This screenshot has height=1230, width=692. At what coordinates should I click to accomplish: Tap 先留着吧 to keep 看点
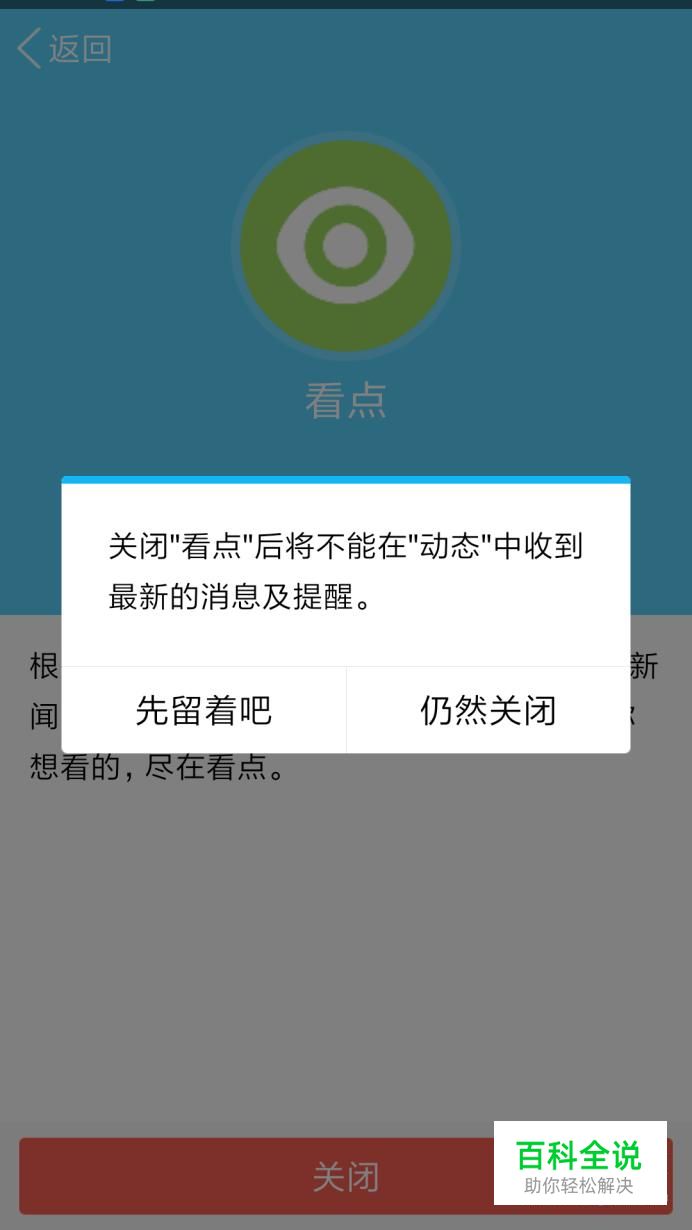tap(204, 710)
